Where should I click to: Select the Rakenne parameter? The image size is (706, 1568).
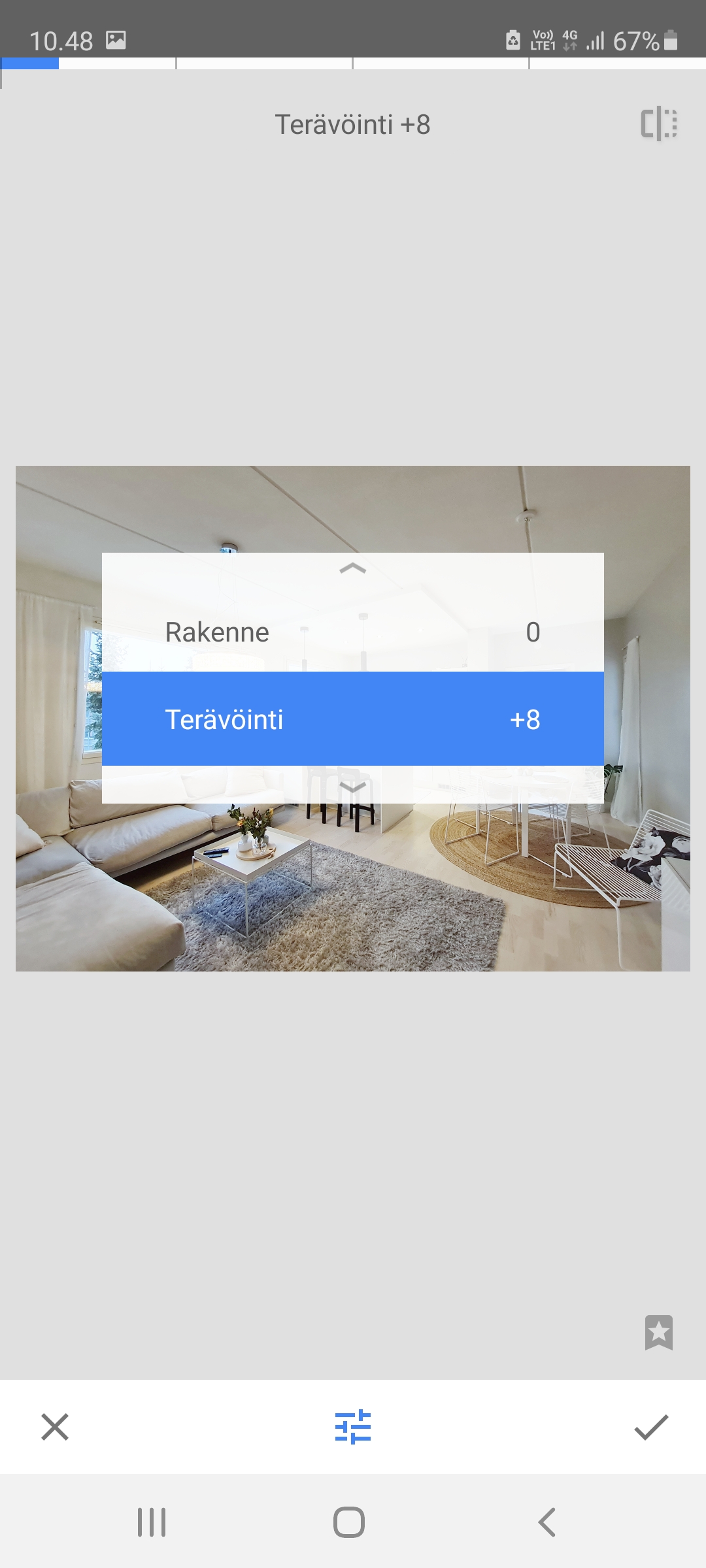tap(353, 632)
